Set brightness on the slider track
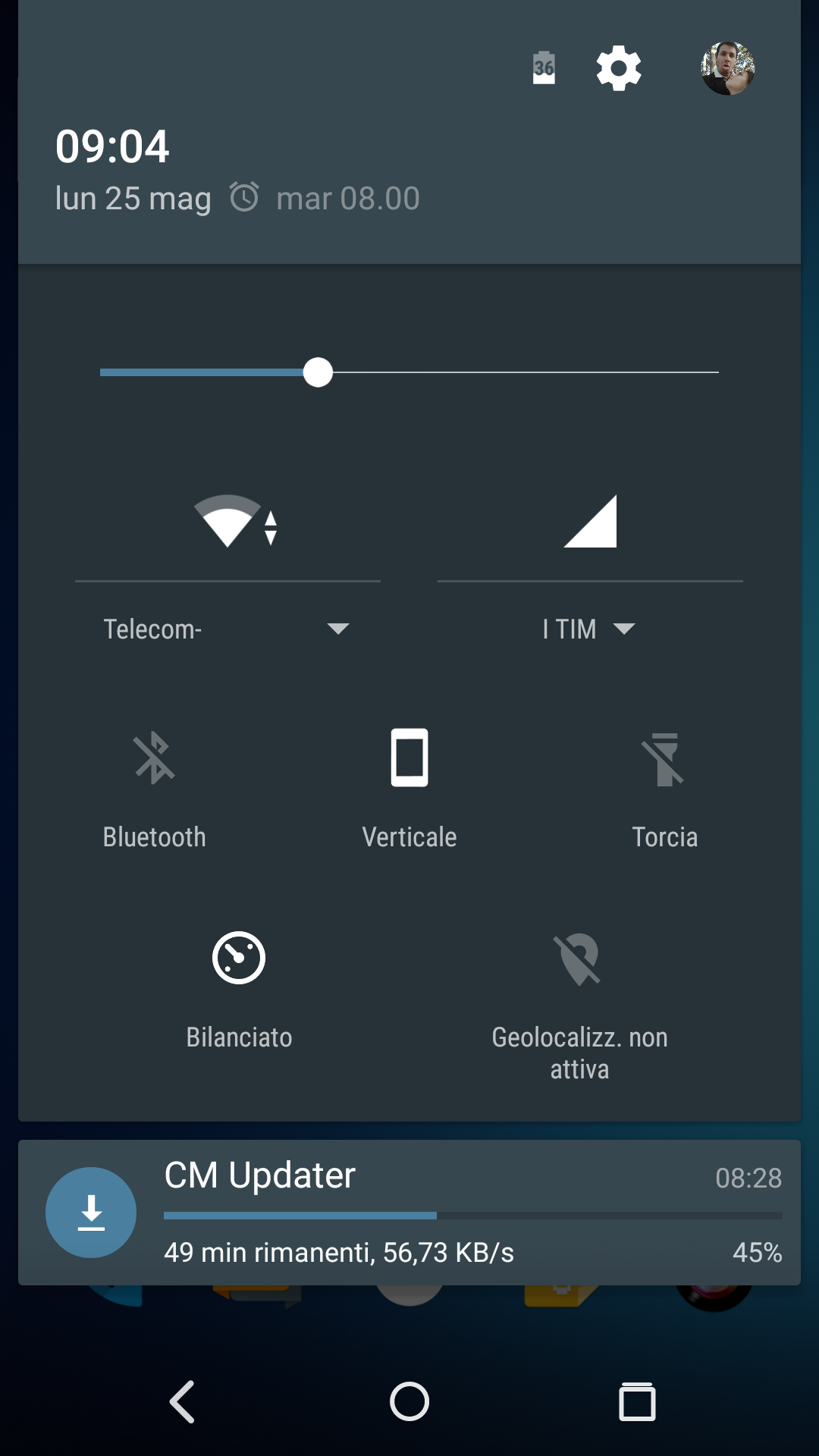The height and width of the screenshot is (1456, 819). (x=409, y=372)
